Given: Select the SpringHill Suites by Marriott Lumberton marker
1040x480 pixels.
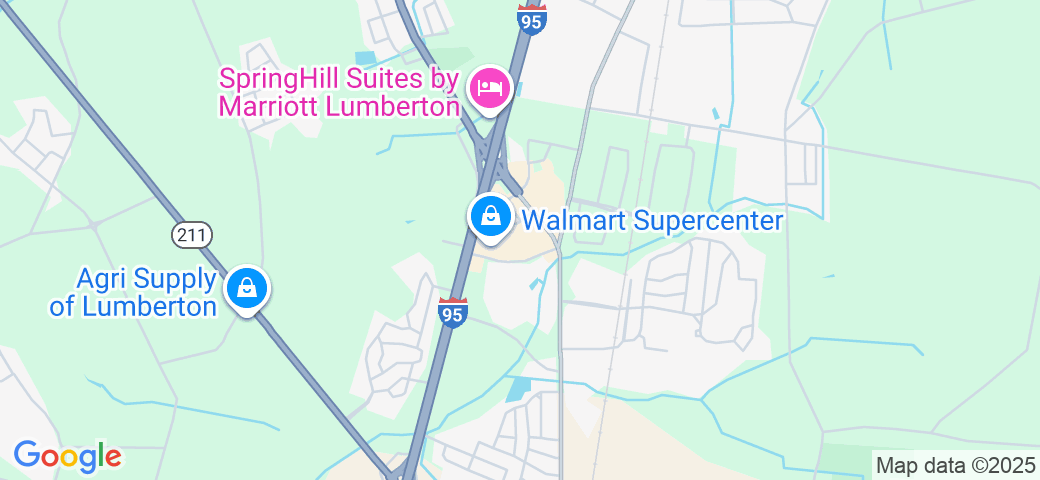Looking at the screenshot, I should (x=490, y=88).
